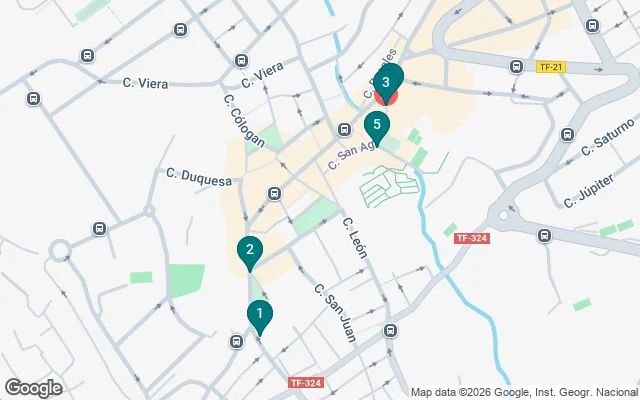
Task: Tap map marker number 3
Action: 387,81
